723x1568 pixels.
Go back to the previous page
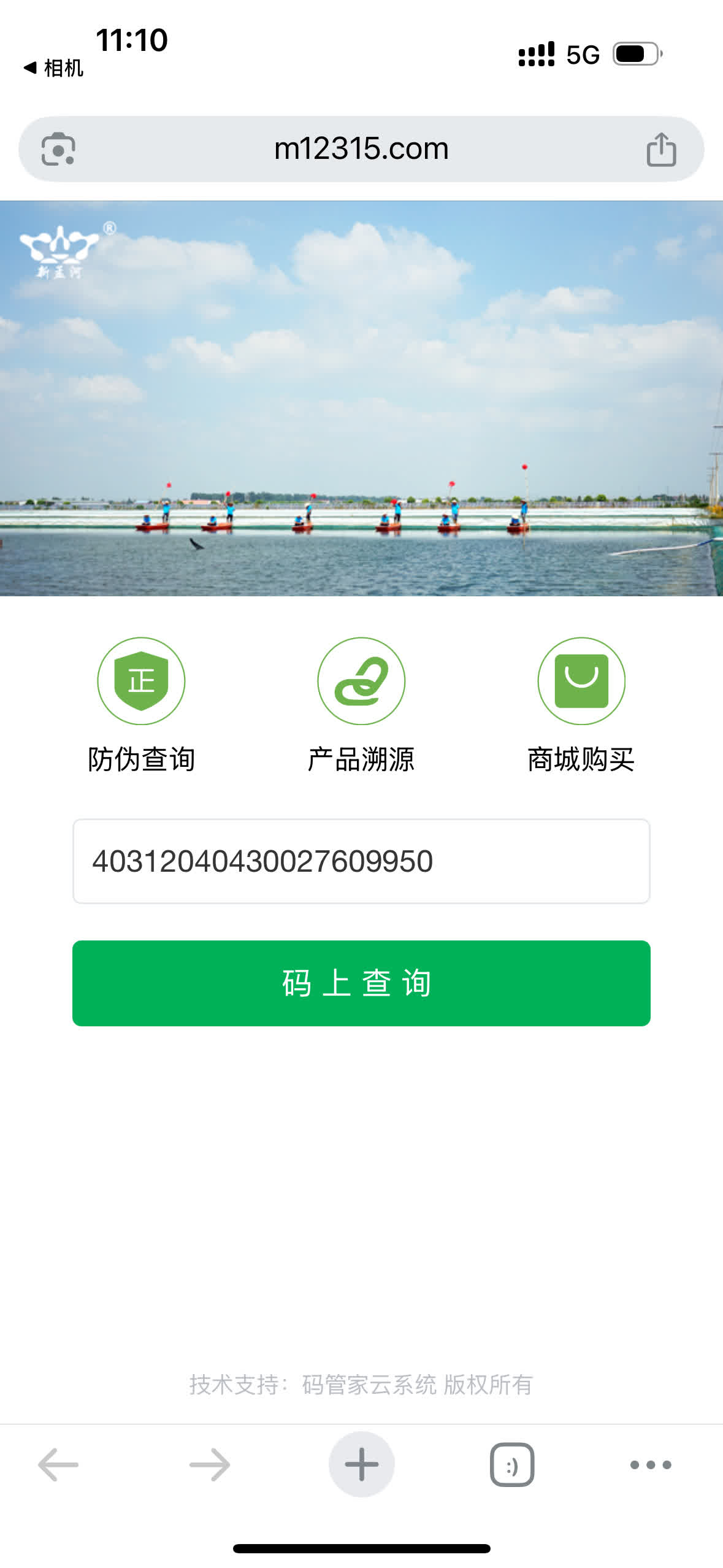click(58, 1464)
